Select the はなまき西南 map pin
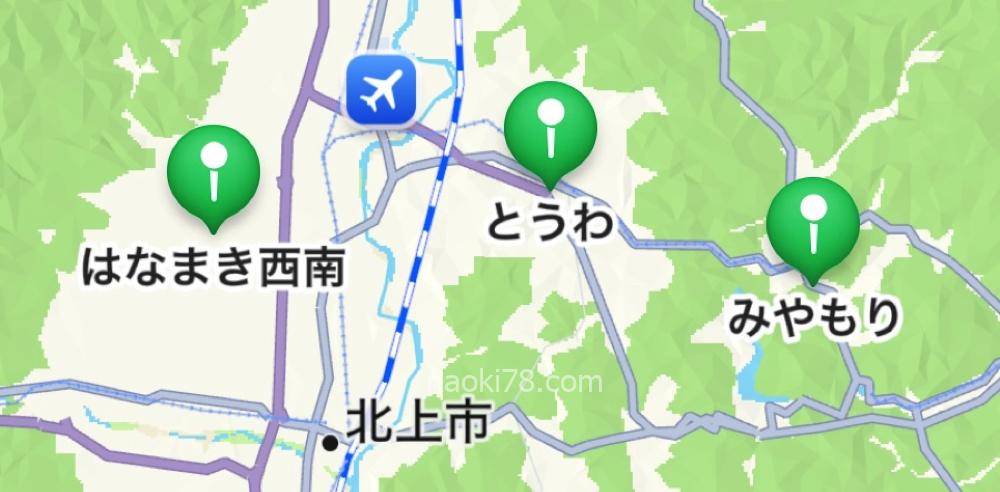The width and height of the screenshot is (1000, 492). [x=214, y=170]
